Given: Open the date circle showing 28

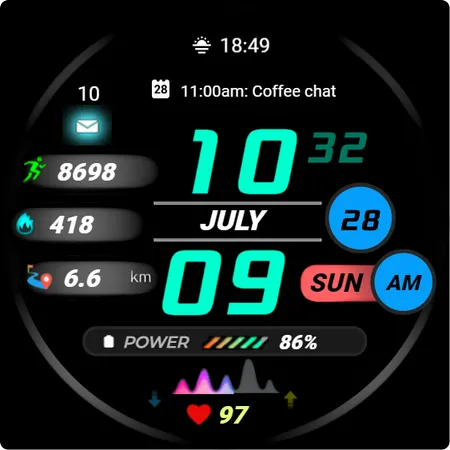Looking at the screenshot, I should 360,218.
